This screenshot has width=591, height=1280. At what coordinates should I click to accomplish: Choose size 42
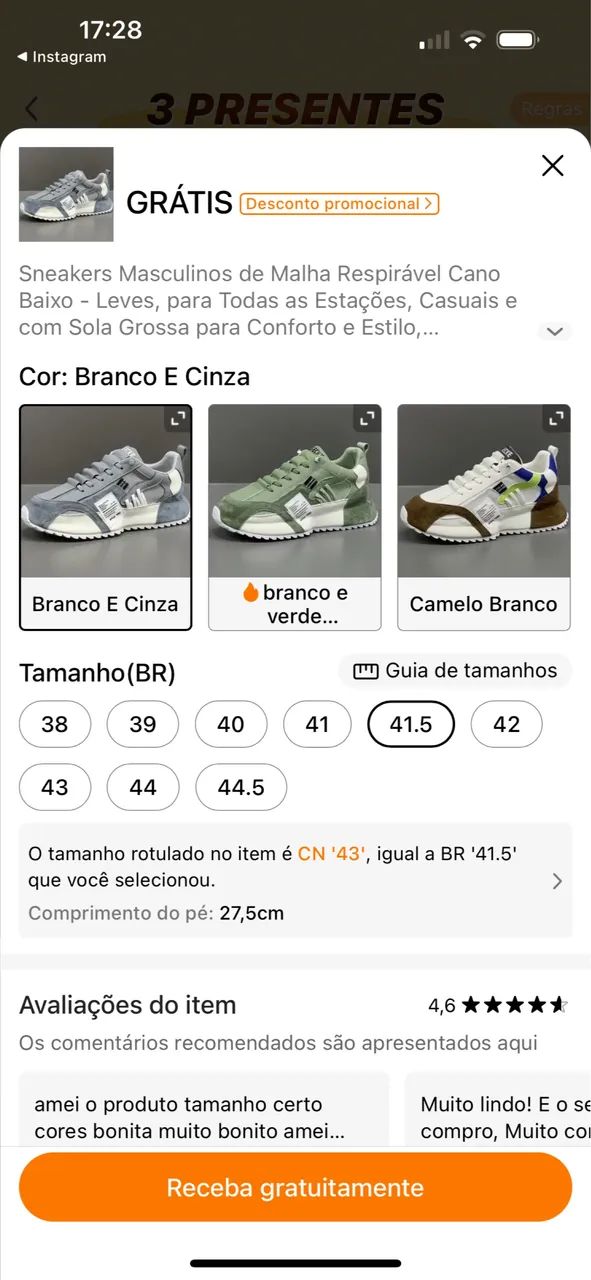click(x=507, y=724)
